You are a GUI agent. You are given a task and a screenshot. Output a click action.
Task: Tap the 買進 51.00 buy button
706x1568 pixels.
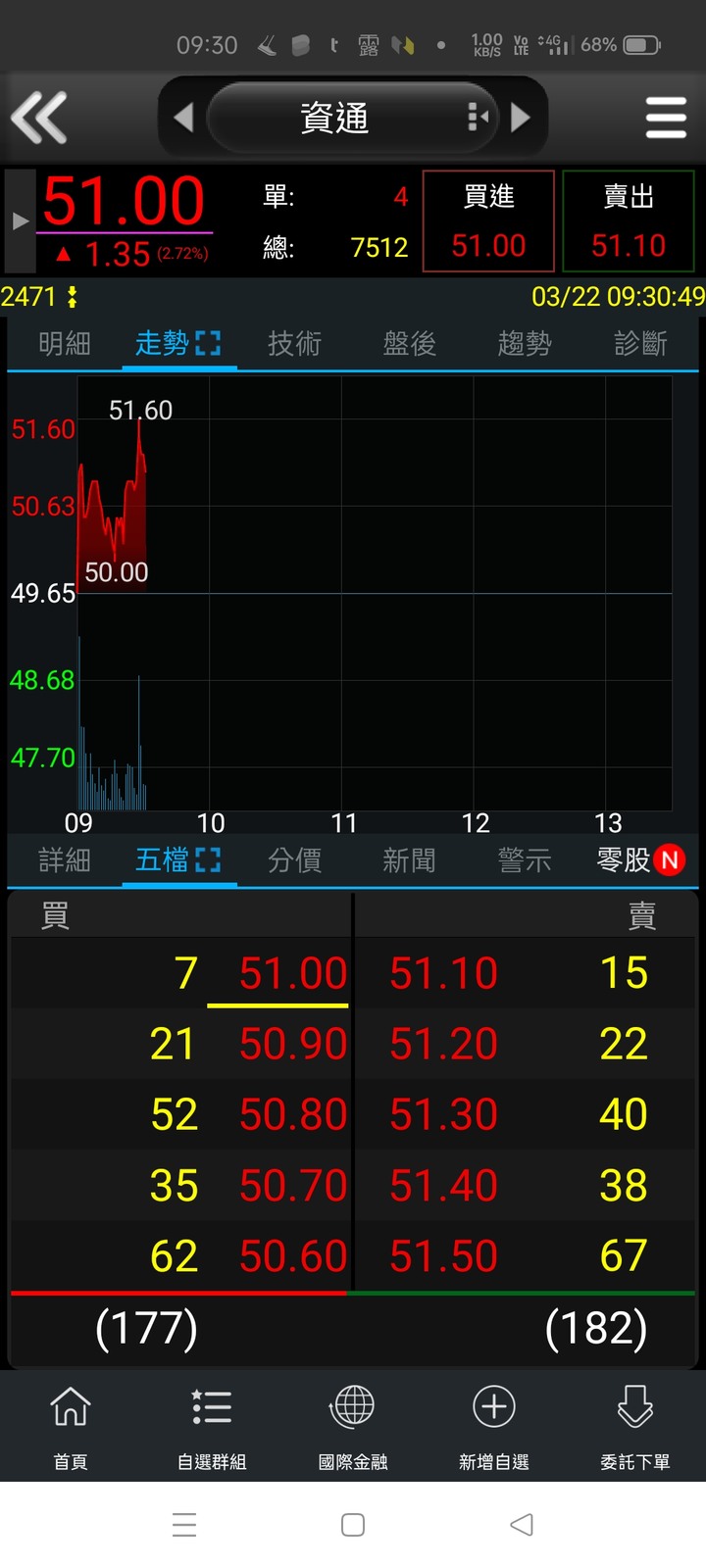tap(488, 220)
